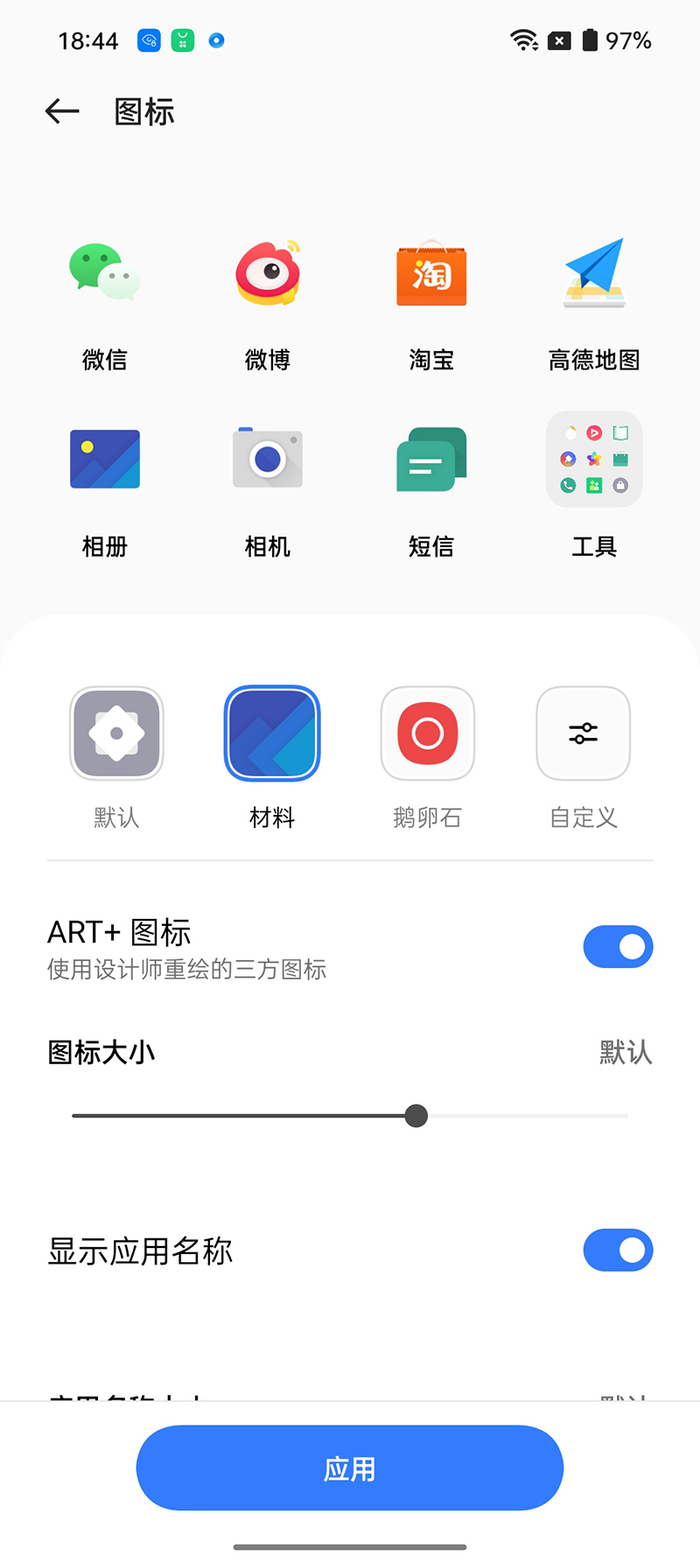Disable the 显示应用名称 switch
This screenshot has height=1564, width=700.
(618, 1250)
